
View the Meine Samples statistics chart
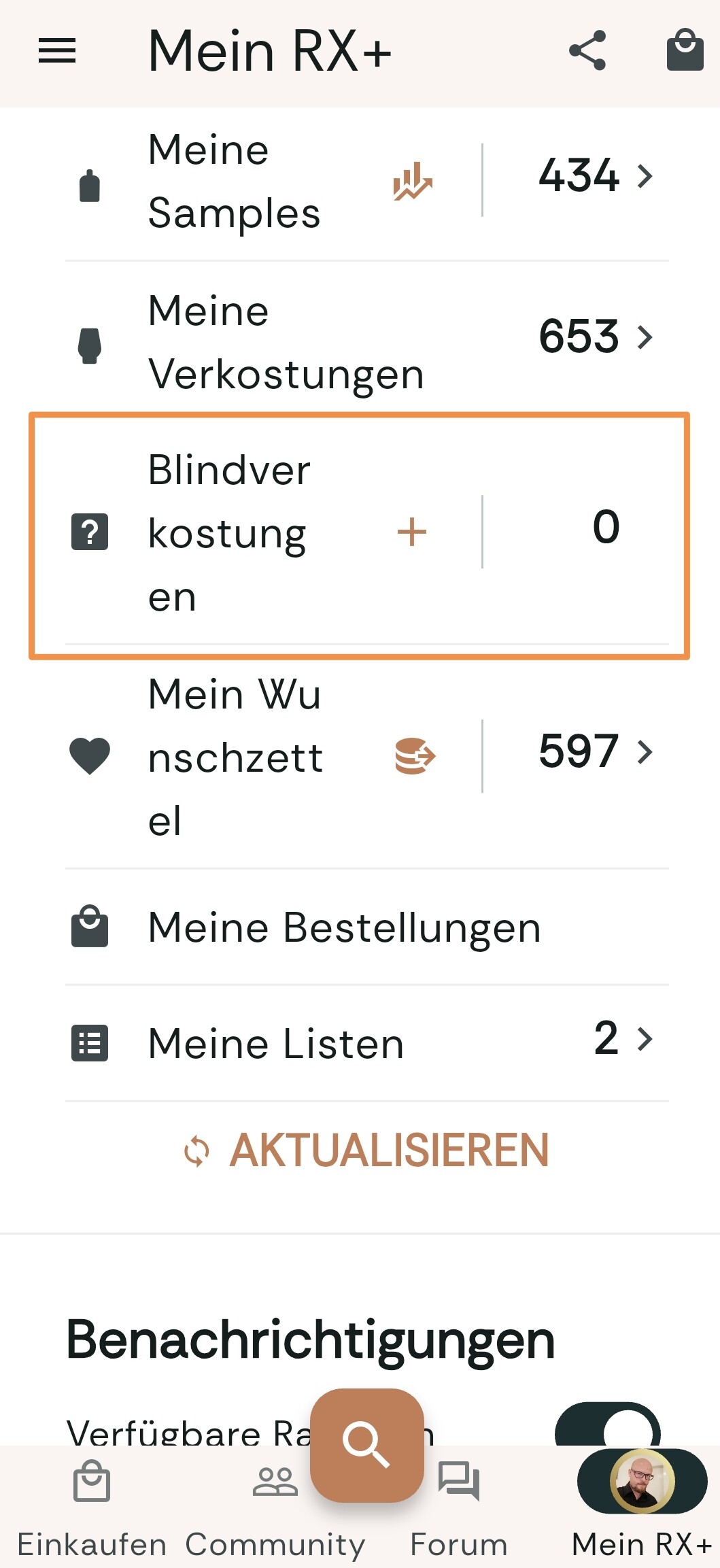[412, 181]
